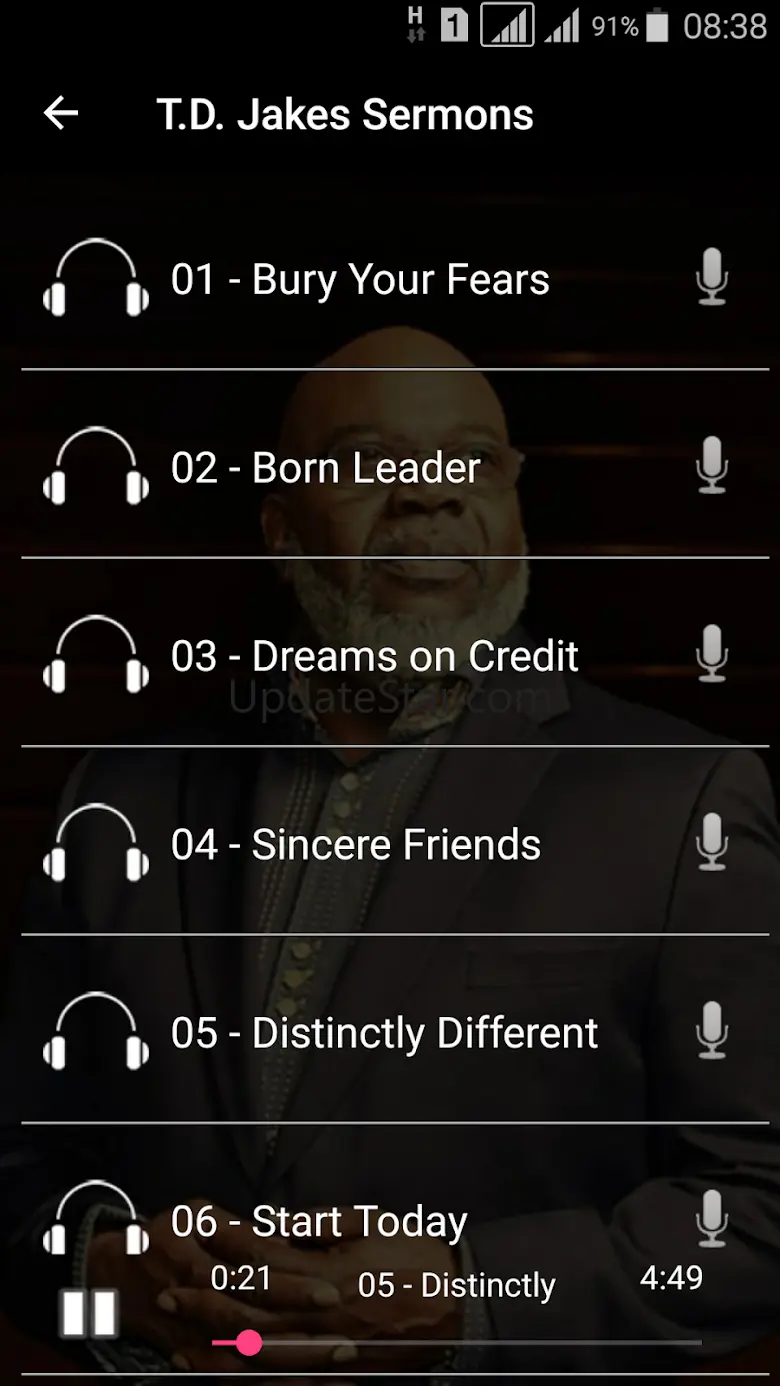Play sermon 01 - Bury Your Fears
This screenshot has width=780, height=1386.
pos(360,280)
